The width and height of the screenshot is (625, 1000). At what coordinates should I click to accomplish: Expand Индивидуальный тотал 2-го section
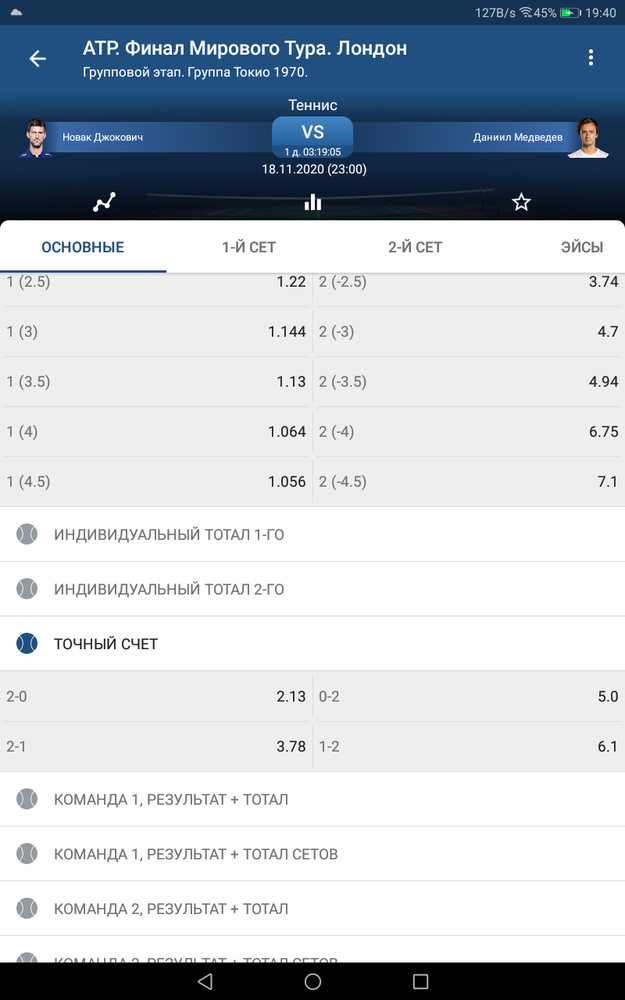312,589
